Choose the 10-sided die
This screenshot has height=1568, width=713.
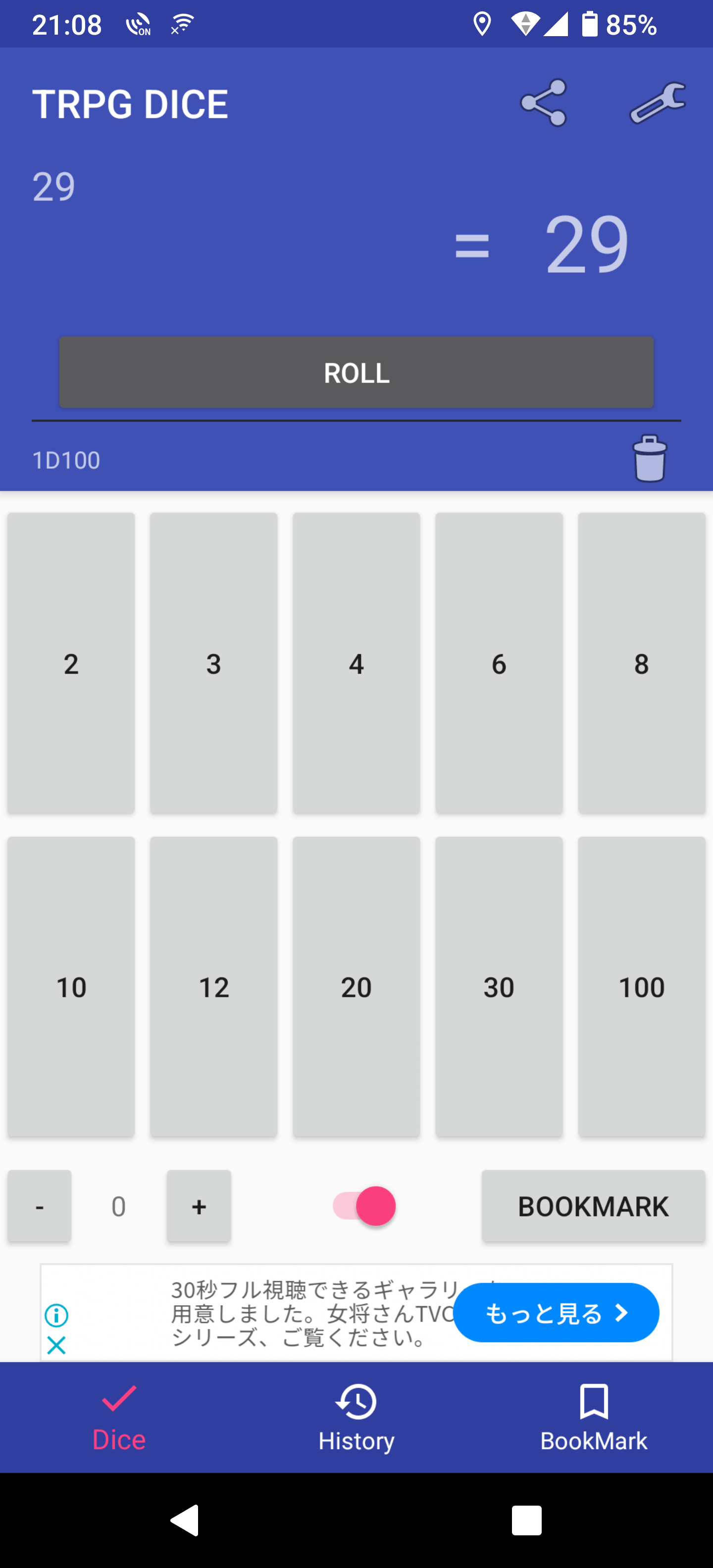click(71, 987)
